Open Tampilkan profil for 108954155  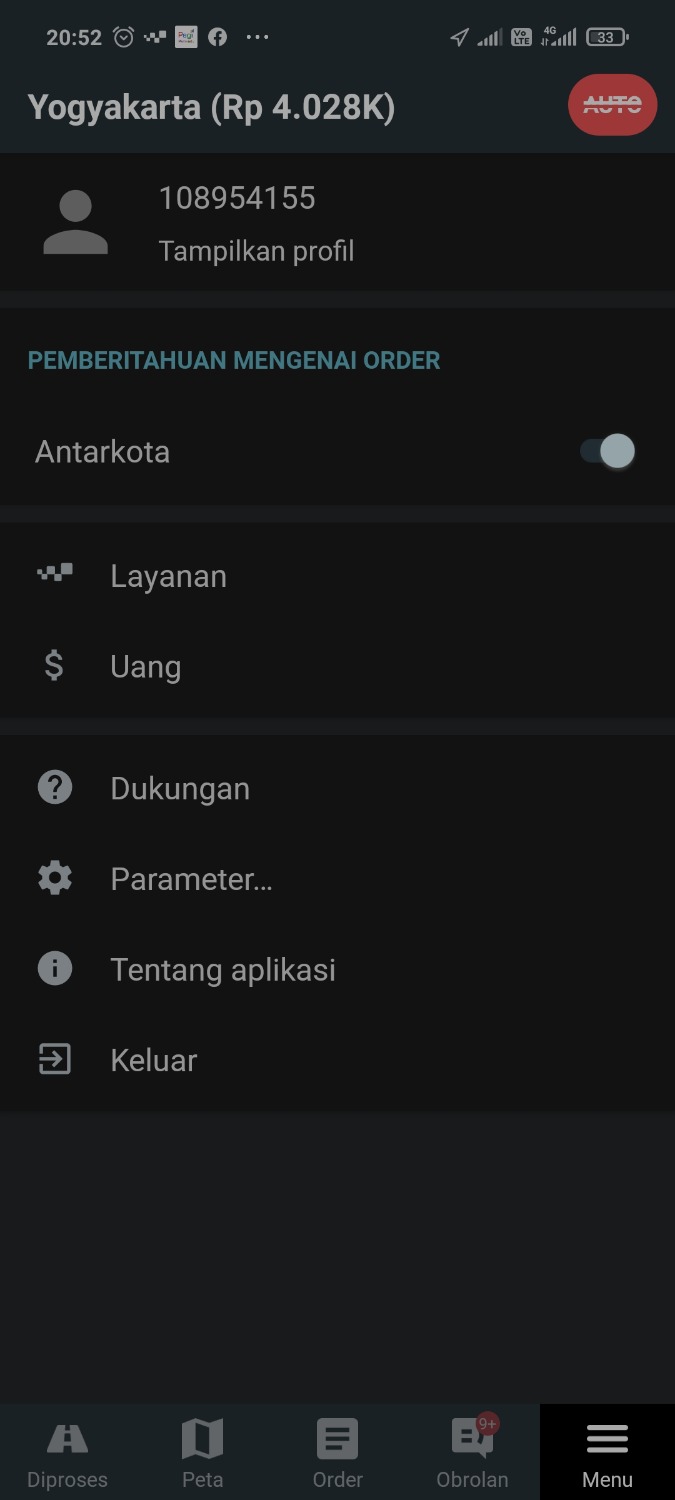[256, 251]
